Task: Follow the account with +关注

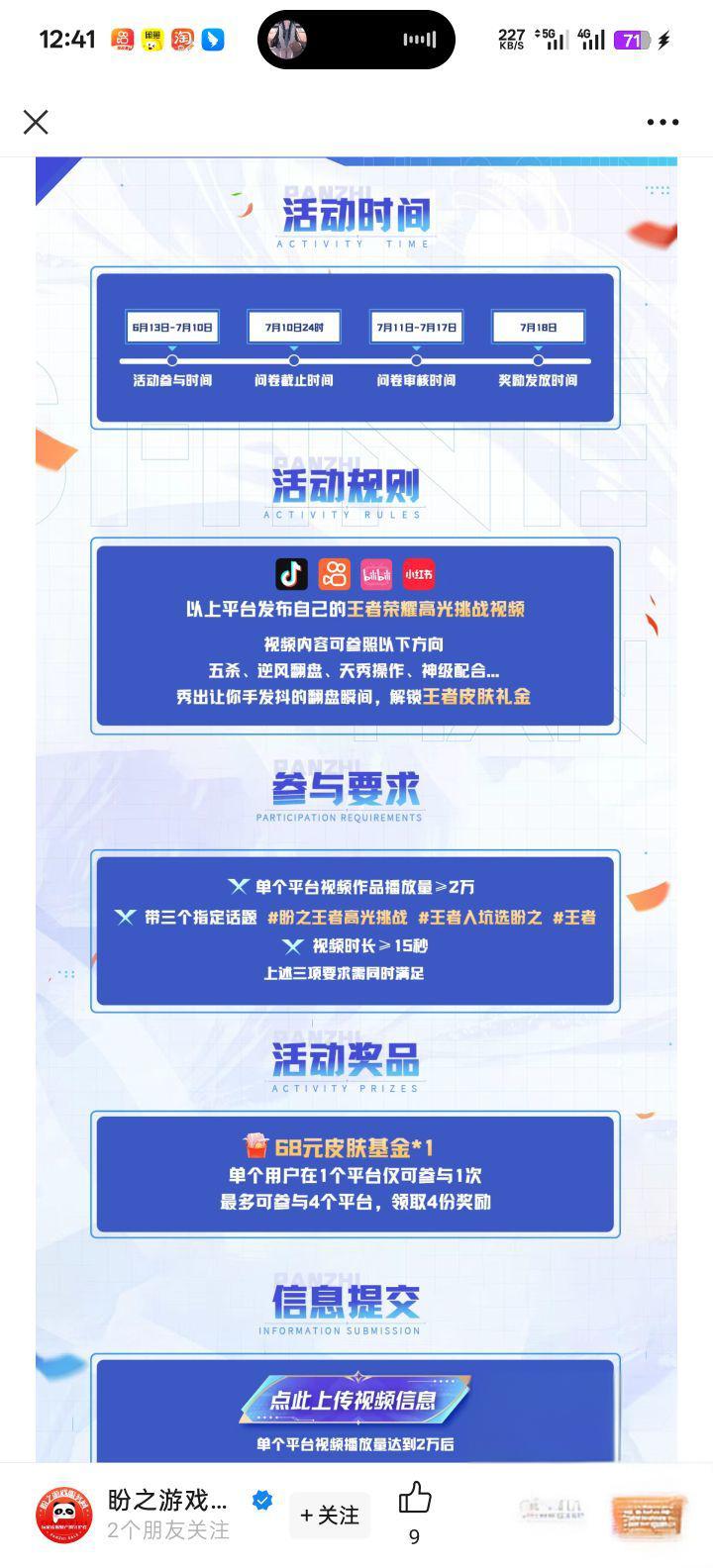Action: 329,1515
